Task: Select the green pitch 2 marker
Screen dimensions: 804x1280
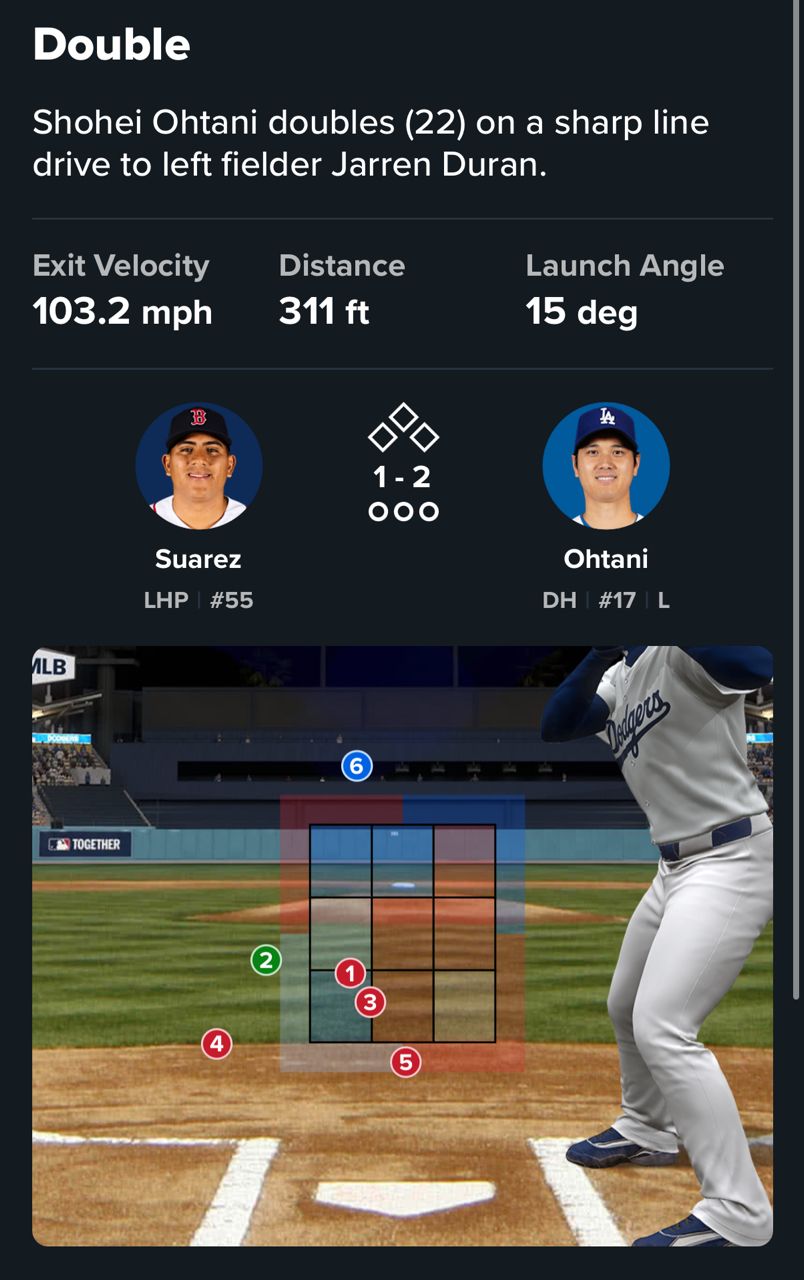Action: click(266, 961)
